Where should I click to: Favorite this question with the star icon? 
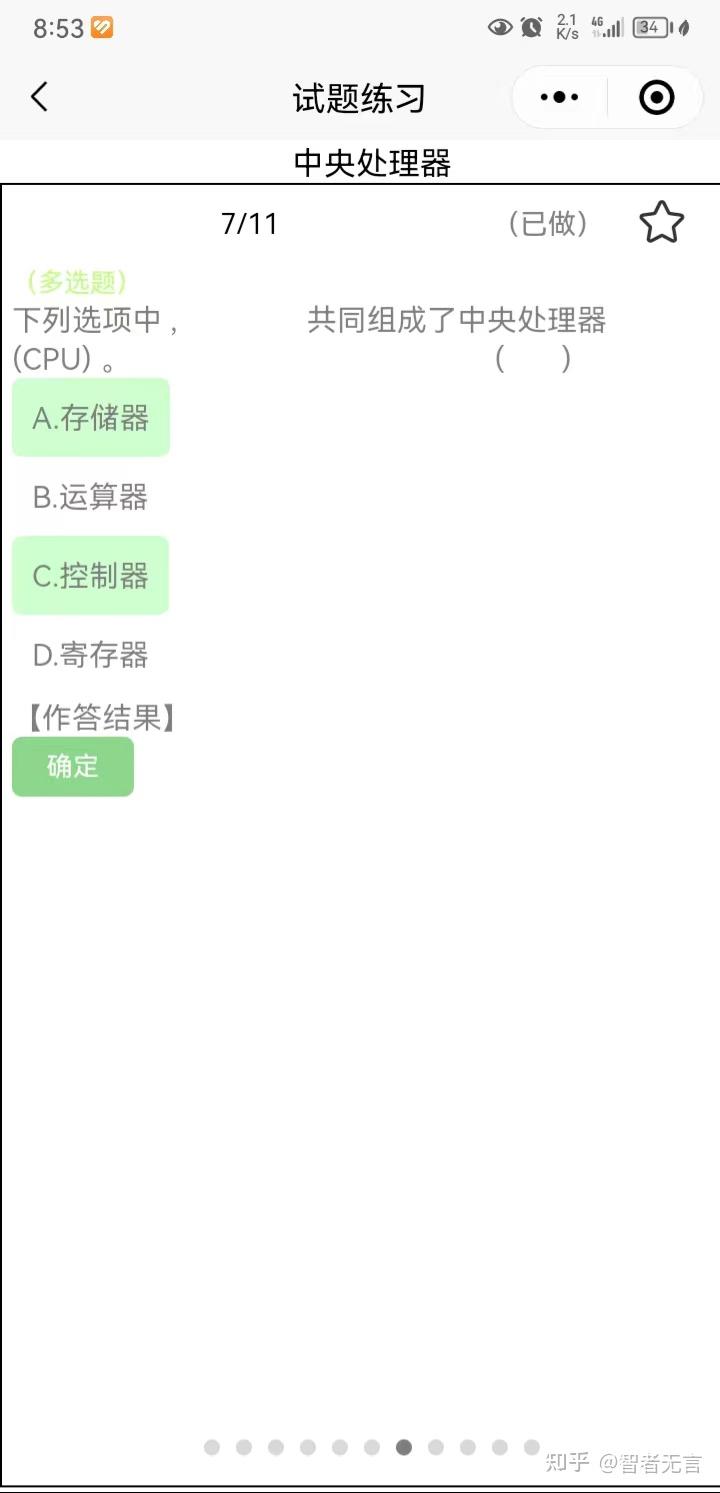pyautogui.click(x=661, y=223)
